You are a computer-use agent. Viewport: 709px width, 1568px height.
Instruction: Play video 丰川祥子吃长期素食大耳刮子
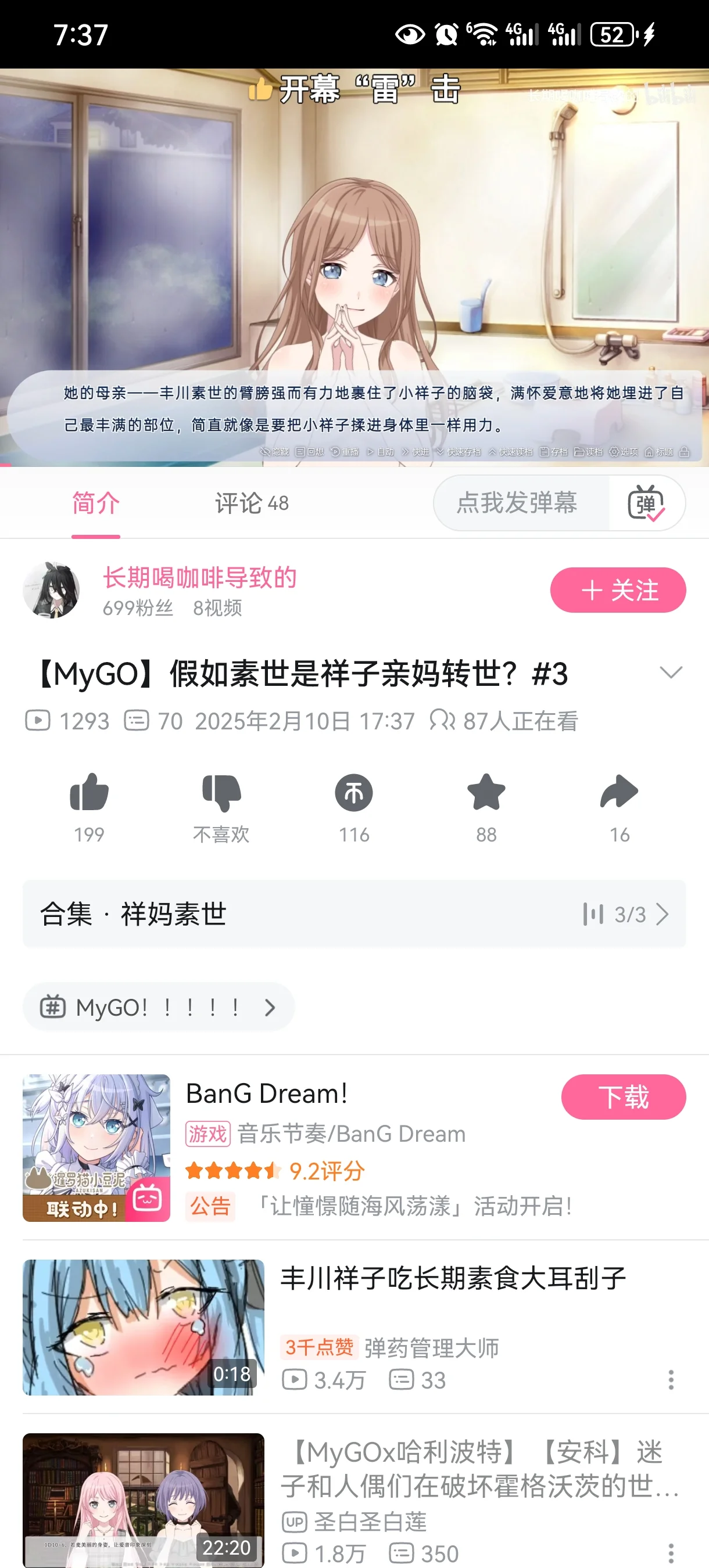(453, 1278)
